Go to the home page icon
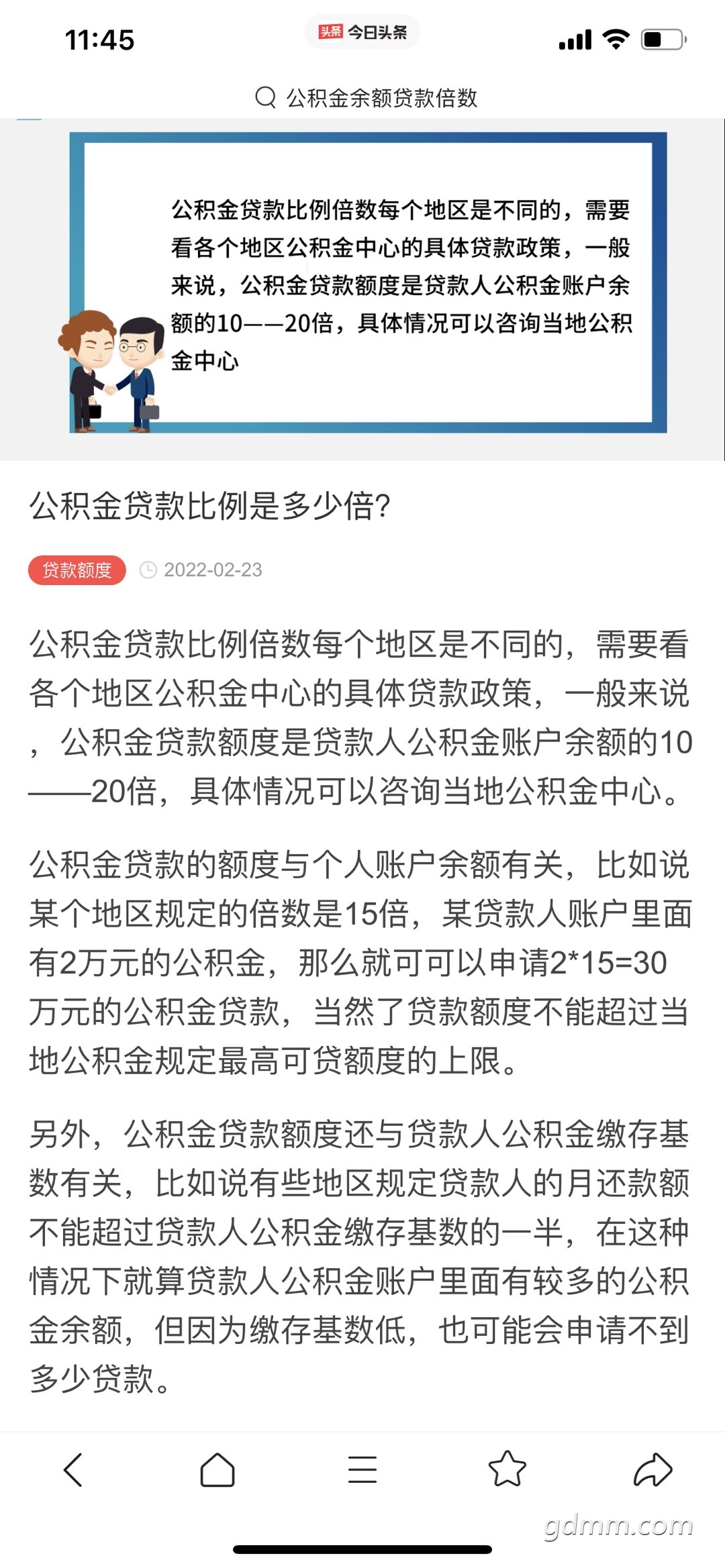This screenshot has width=725, height=1568. click(x=217, y=1470)
